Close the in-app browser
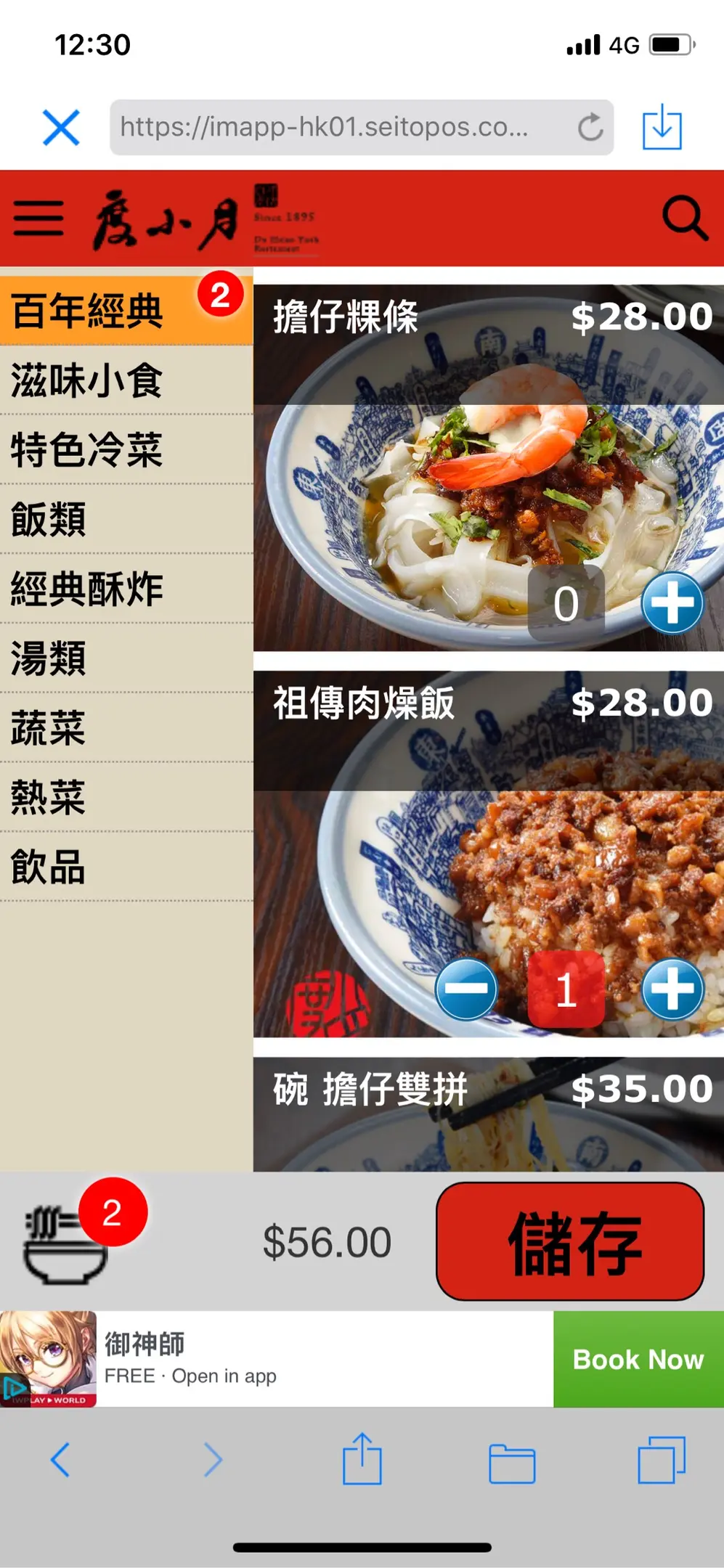 [61, 128]
